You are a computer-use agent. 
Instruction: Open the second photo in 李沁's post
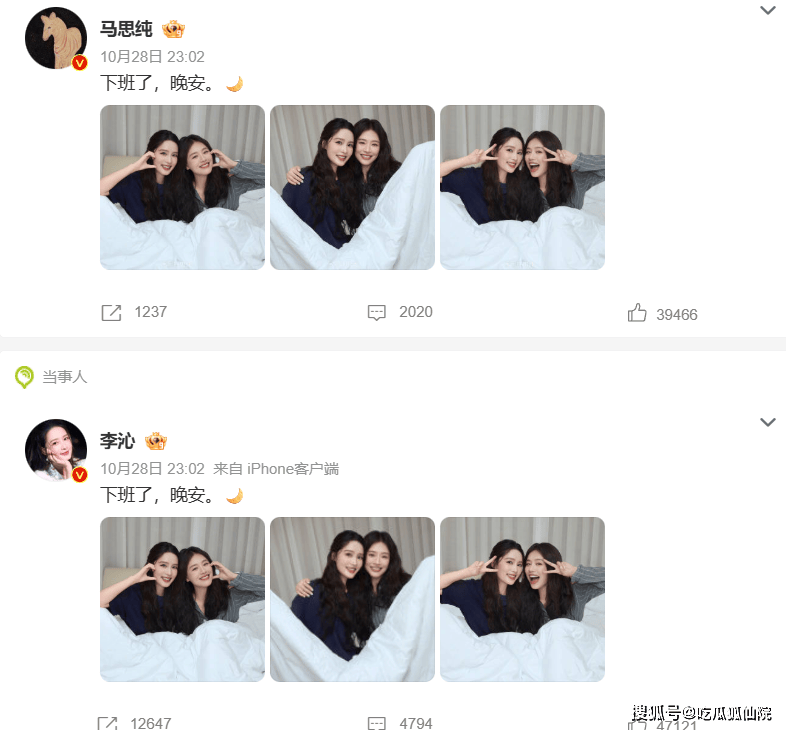[x=352, y=599]
